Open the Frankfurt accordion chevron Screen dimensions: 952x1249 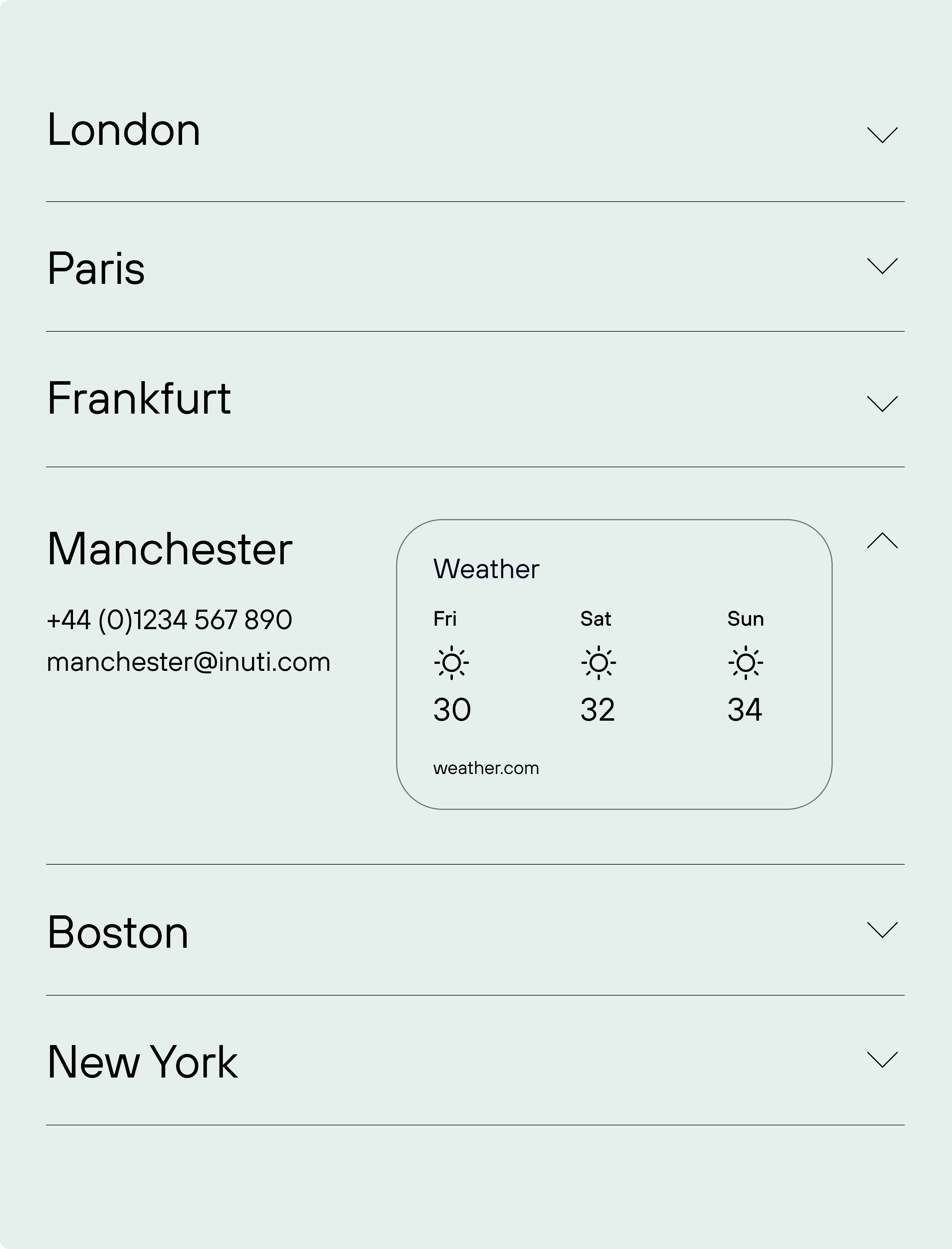(x=882, y=404)
